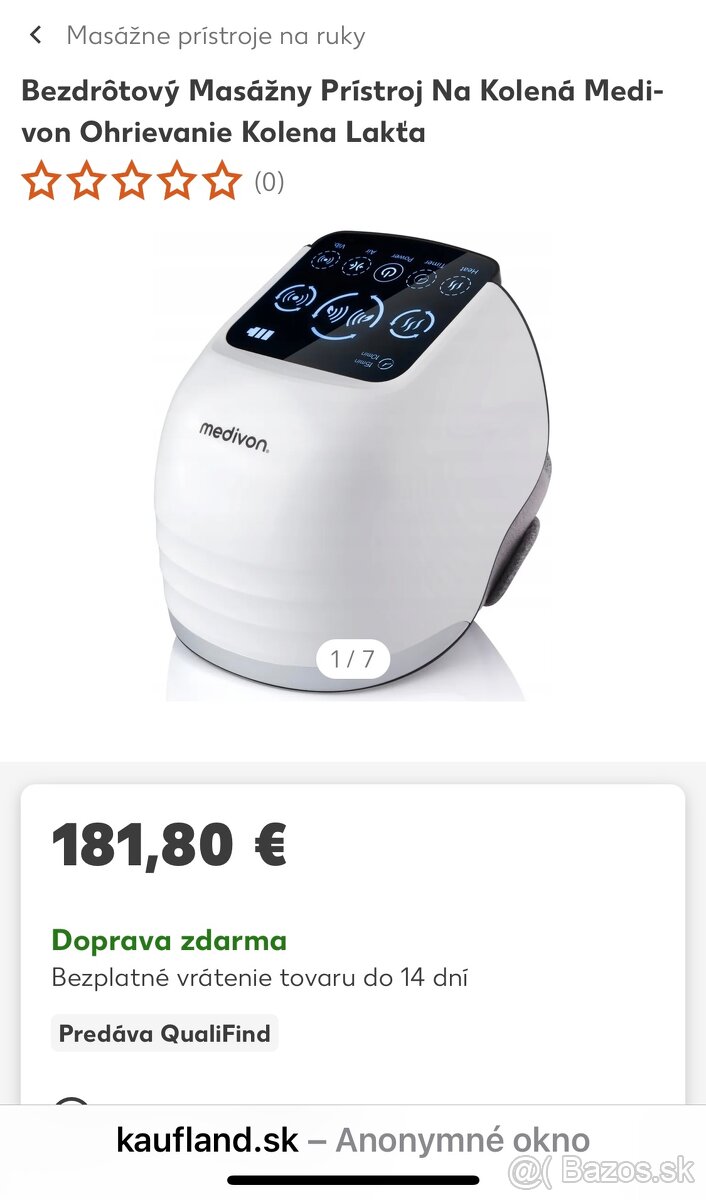
Task: Open the Medivon massager product image
Action: (x=352, y=460)
